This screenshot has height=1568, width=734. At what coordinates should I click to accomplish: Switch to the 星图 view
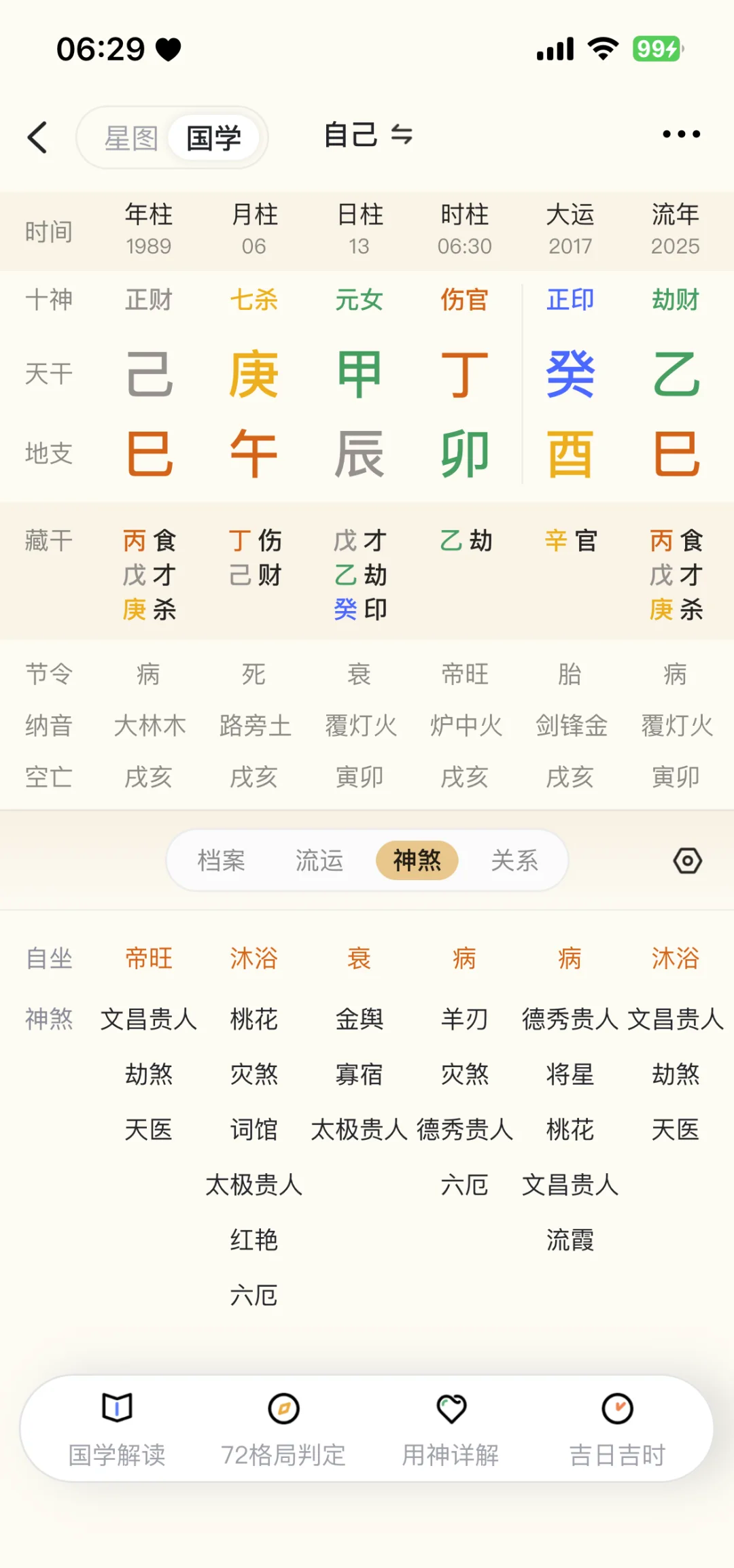[x=131, y=138]
